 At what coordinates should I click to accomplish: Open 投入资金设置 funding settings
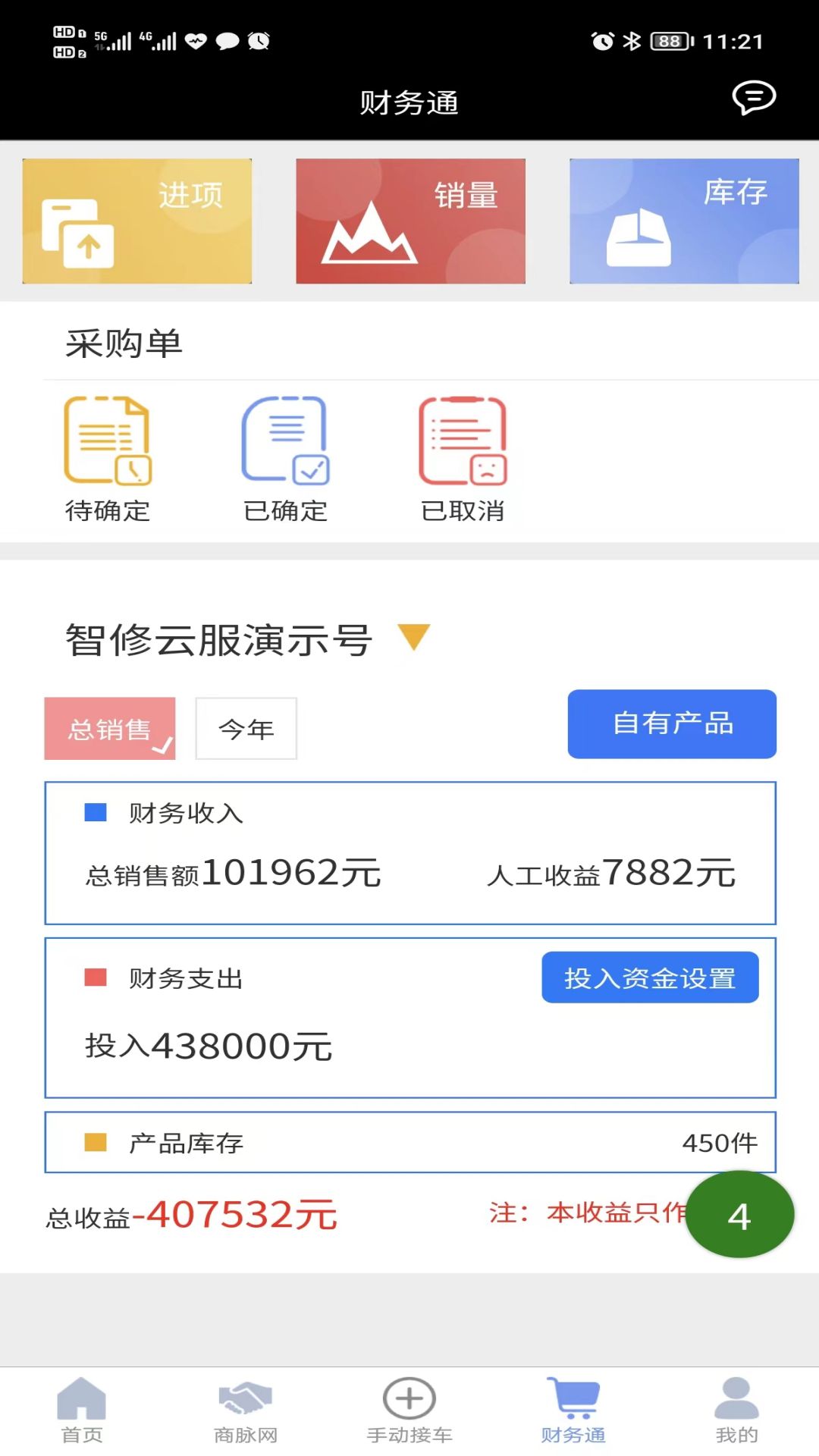pos(649,977)
